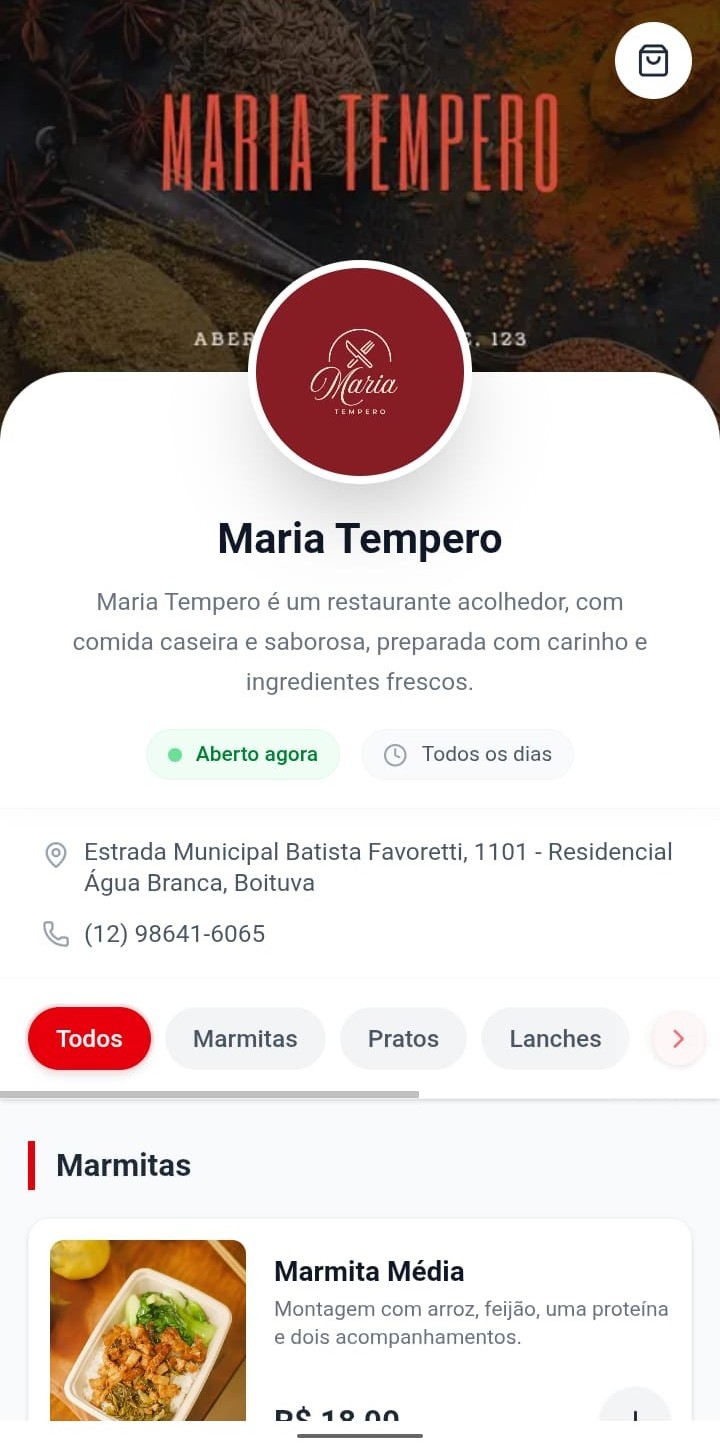
Task: Open the Estrada Municipal Batista Favoretti address
Action: point(378,868)
